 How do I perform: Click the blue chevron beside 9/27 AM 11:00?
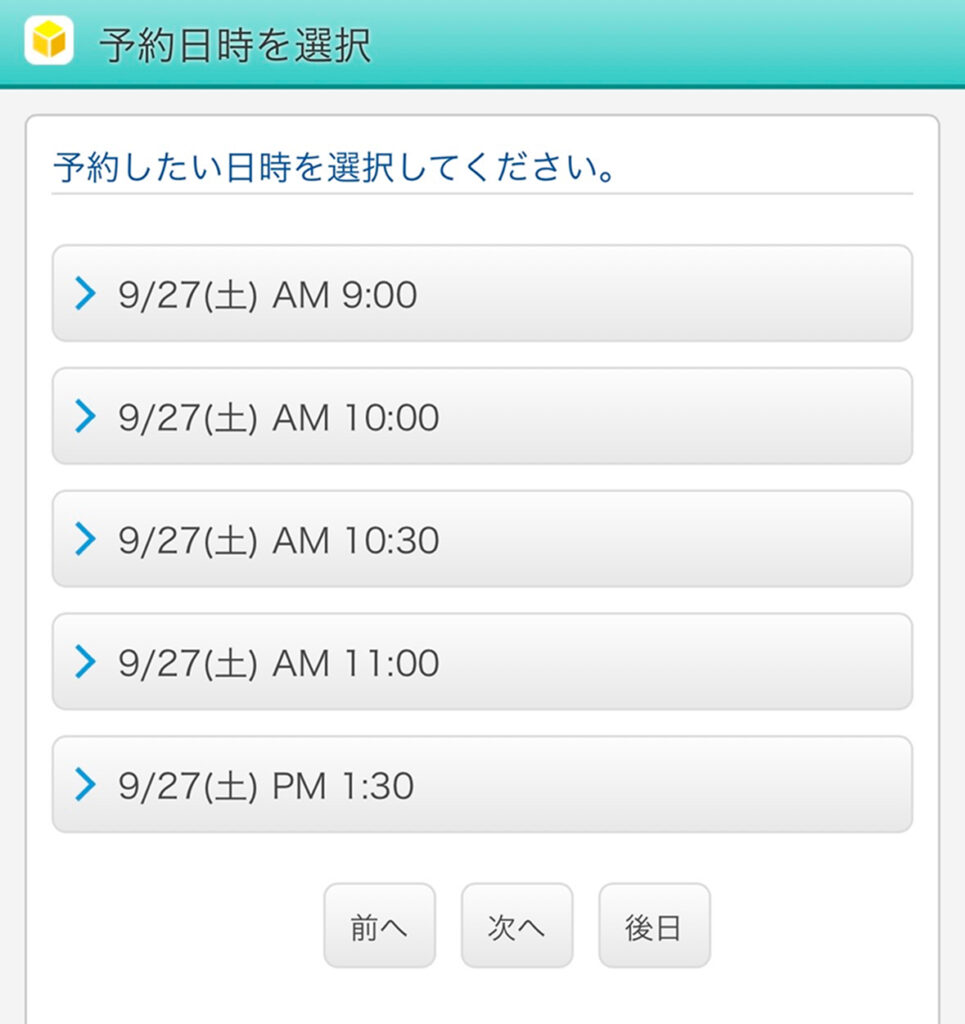(85, 662)
